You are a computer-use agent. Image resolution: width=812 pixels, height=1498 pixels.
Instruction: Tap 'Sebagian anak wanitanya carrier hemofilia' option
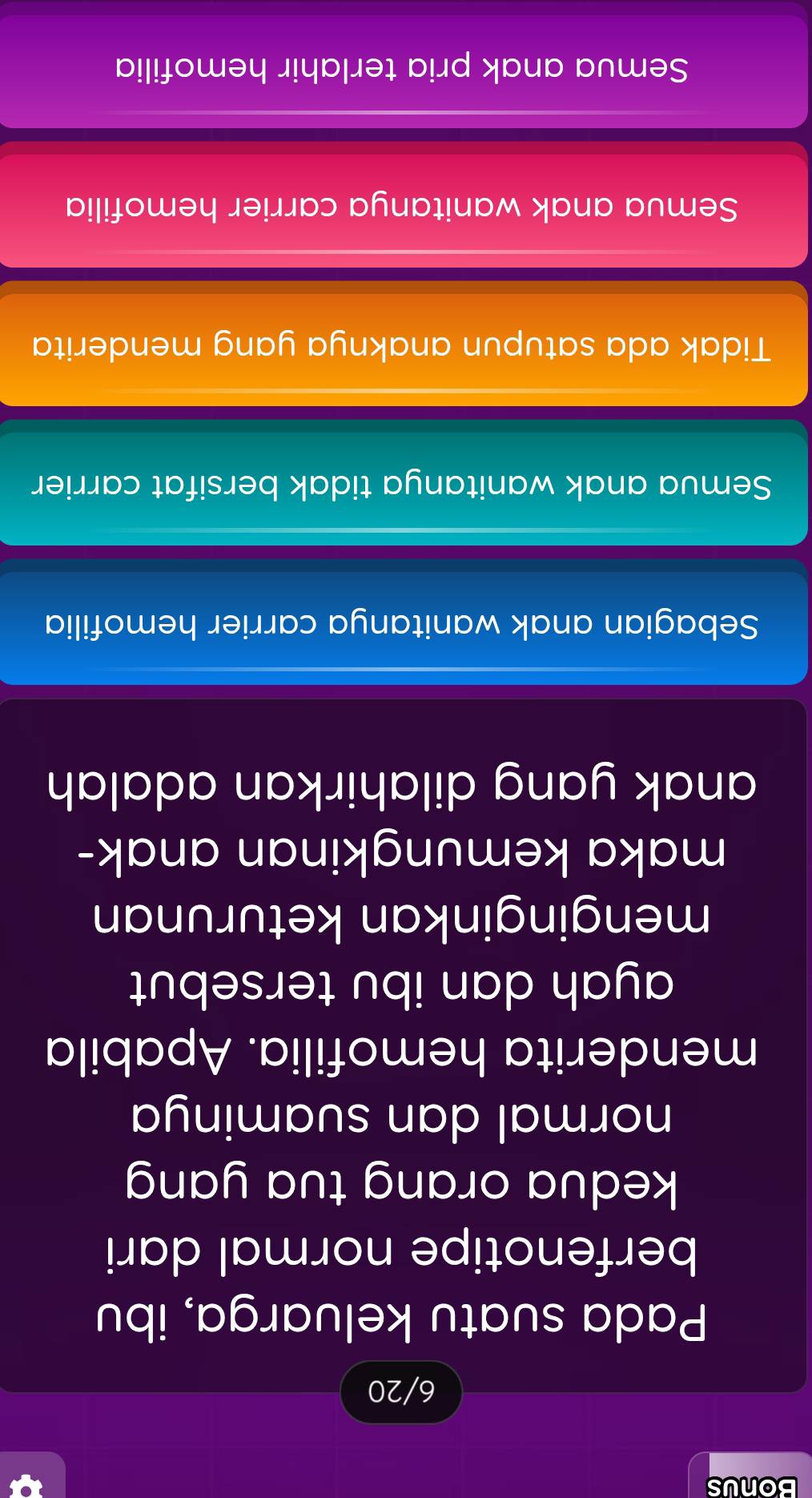pos(403,625)
